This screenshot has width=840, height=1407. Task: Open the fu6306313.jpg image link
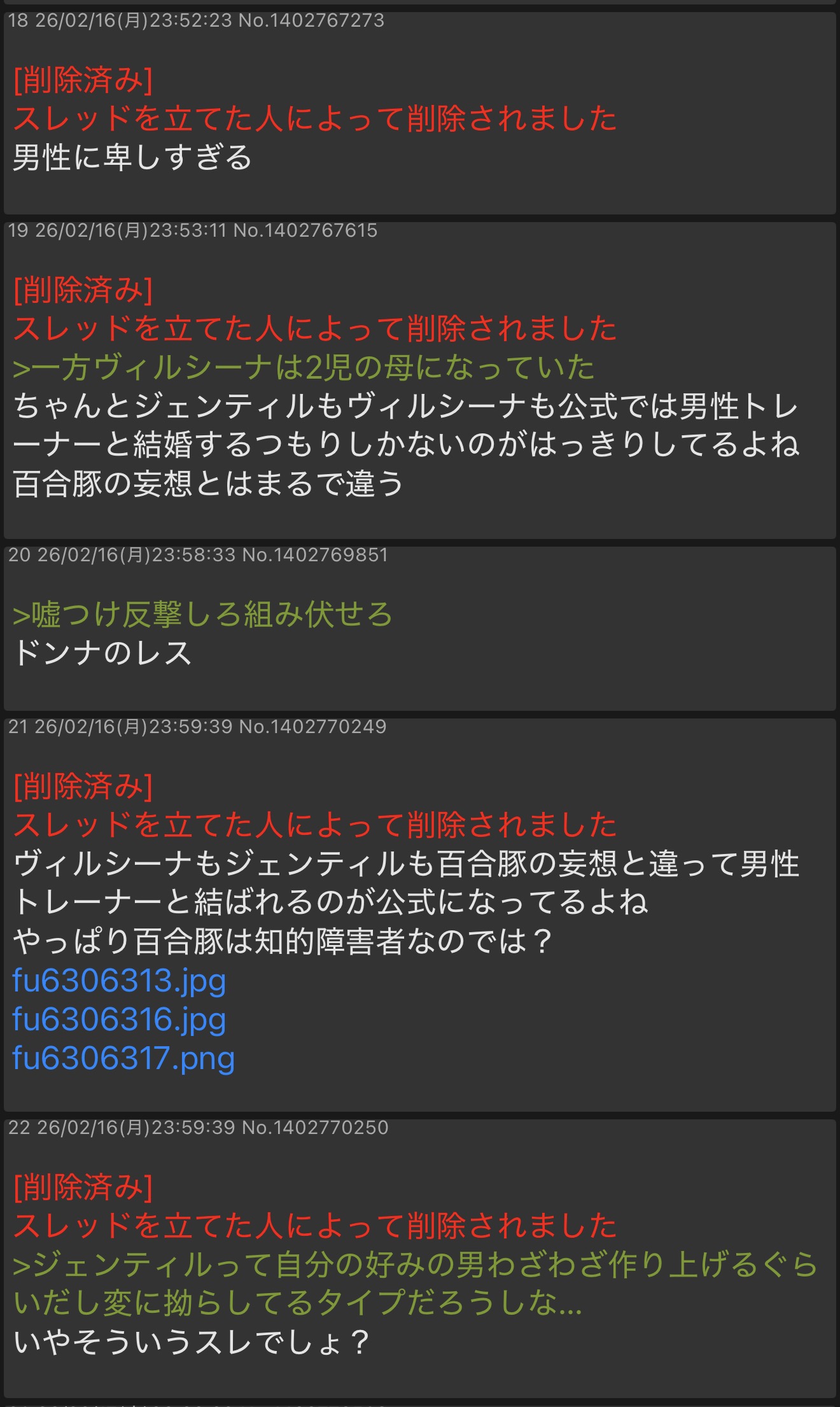pos(119,981)
